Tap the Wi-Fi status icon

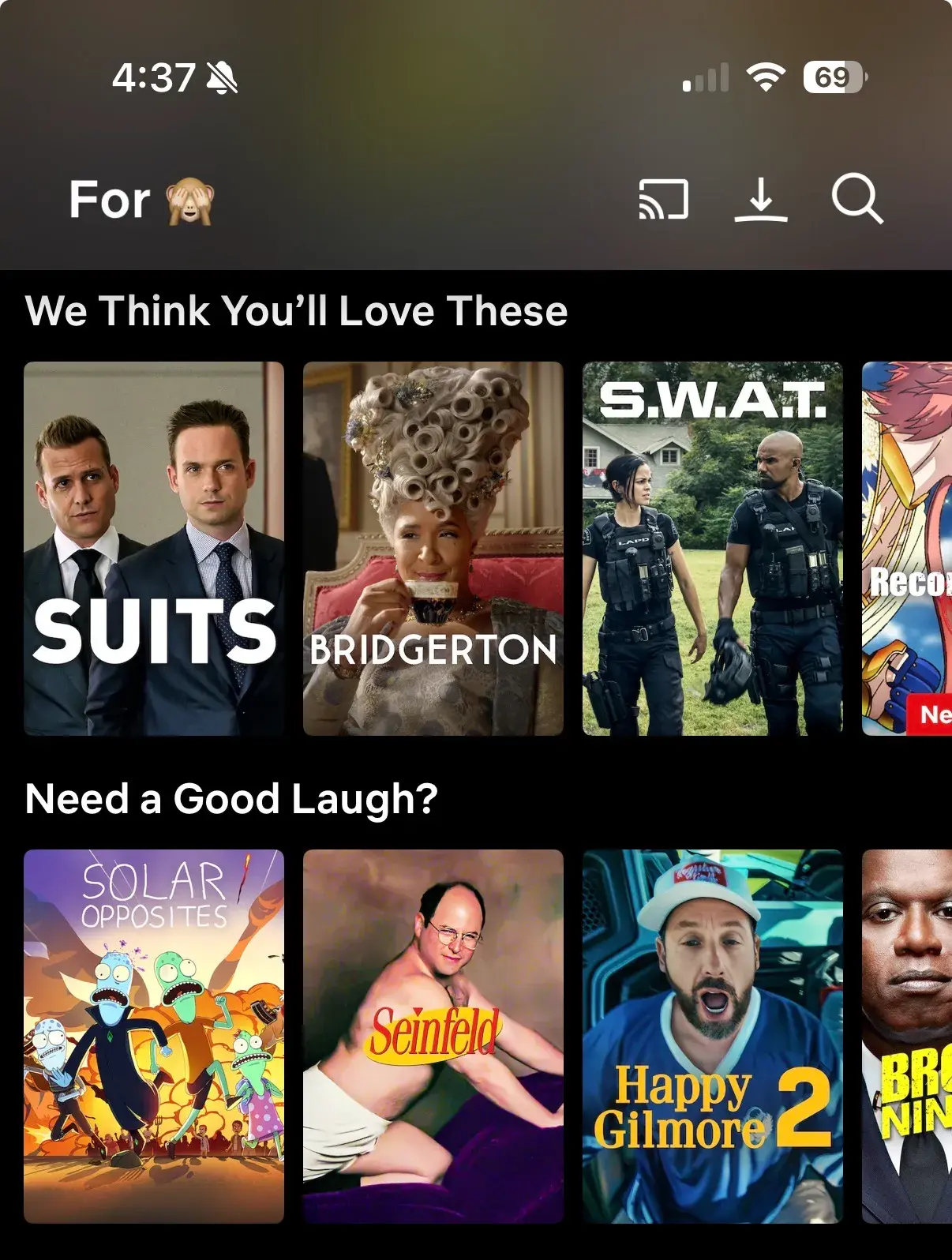coord(763,77)
